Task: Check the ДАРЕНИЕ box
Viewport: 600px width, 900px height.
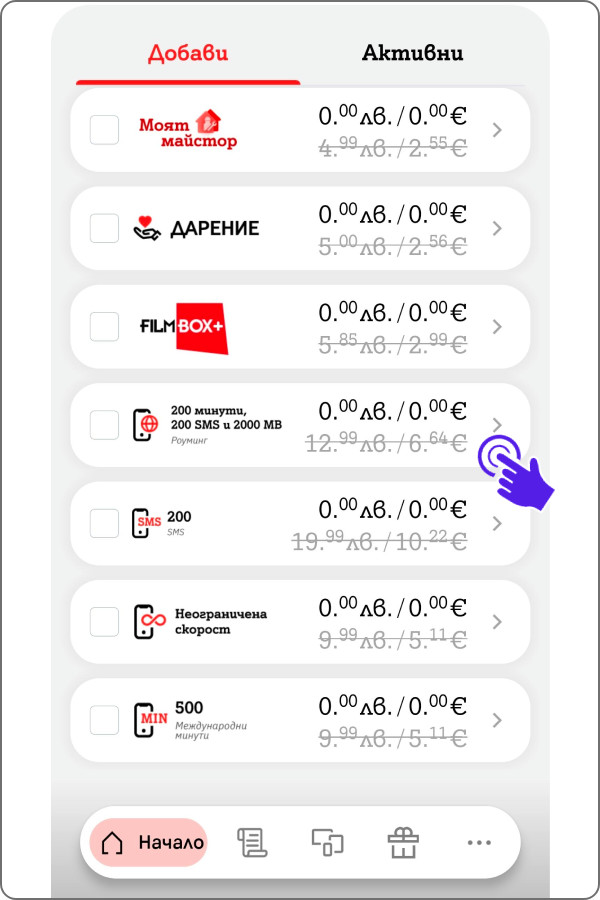Action: pyautogui.click(x=105, y=228)
